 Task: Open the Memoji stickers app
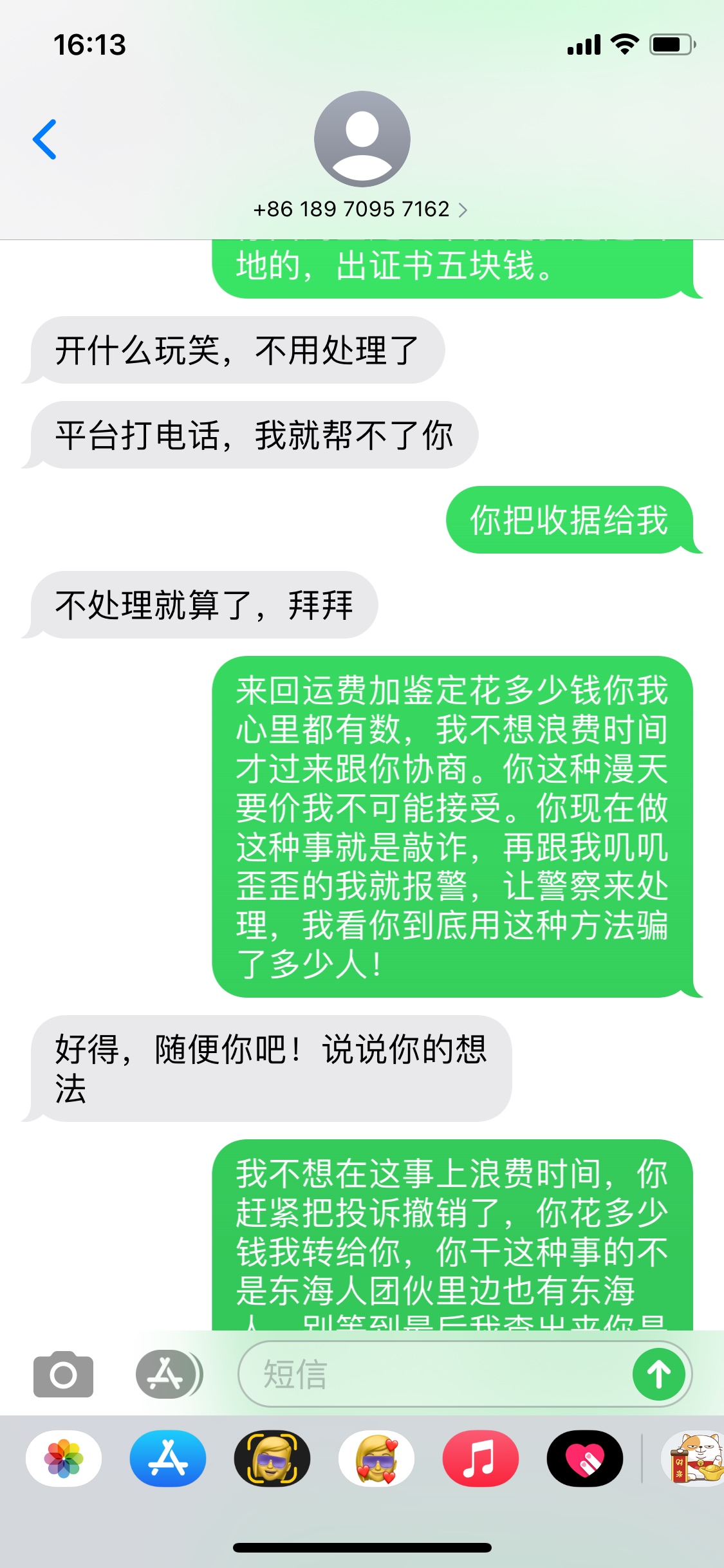tap(376, 1459)
